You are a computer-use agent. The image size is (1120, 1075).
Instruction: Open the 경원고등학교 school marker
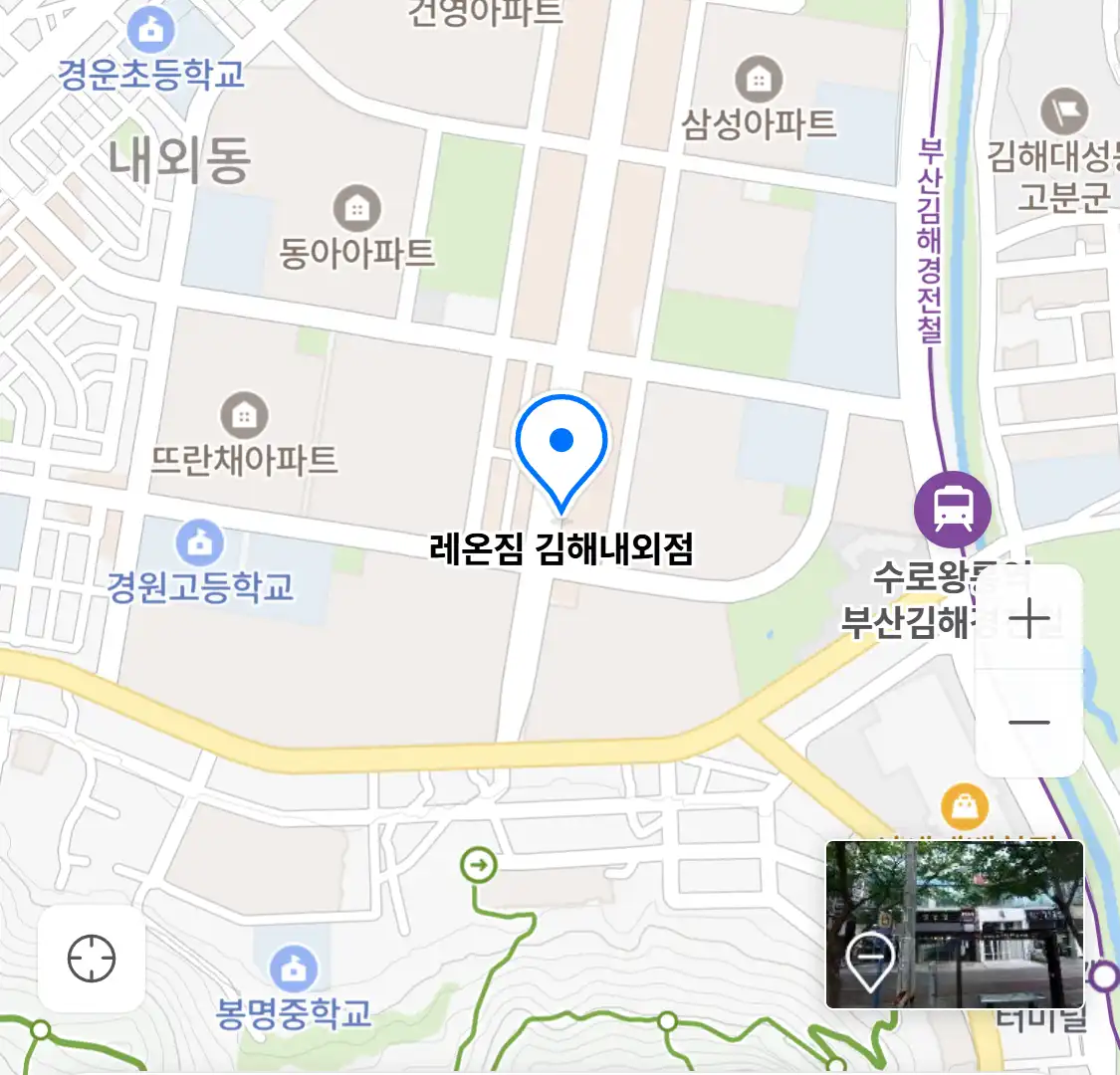point(200,542)
